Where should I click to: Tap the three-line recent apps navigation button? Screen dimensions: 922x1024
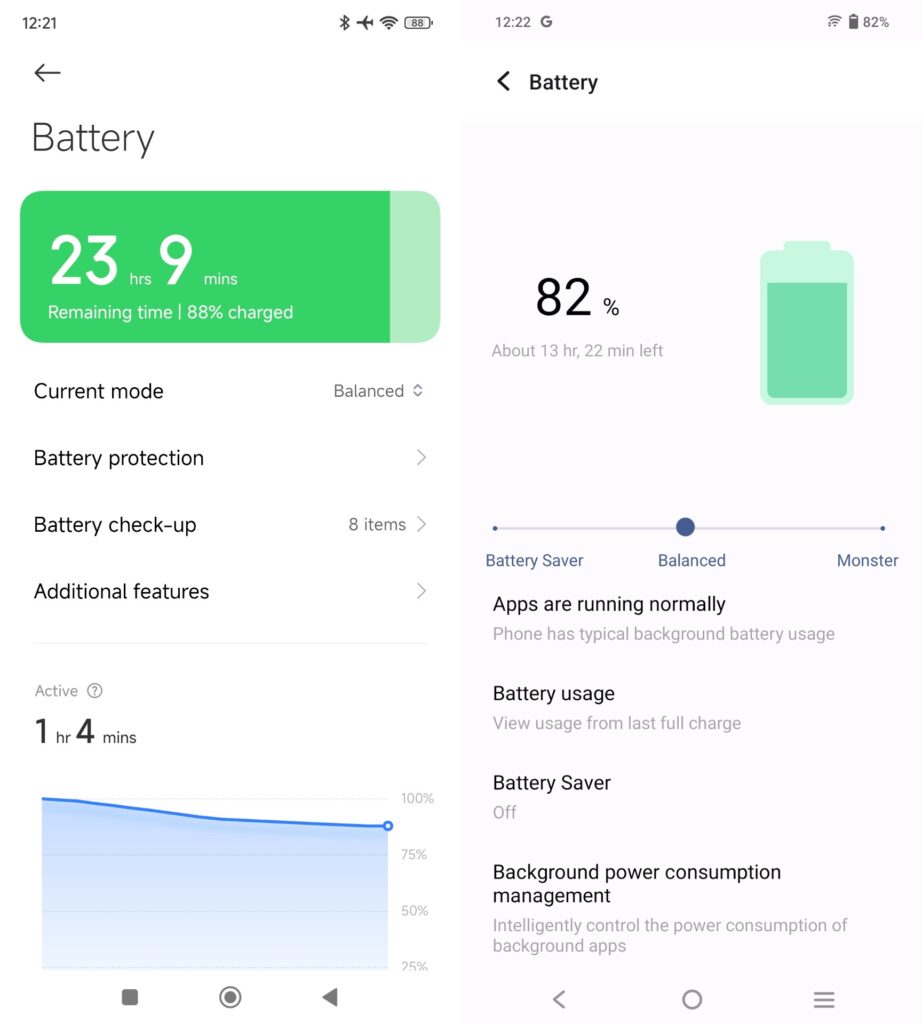tap(823, 999)
